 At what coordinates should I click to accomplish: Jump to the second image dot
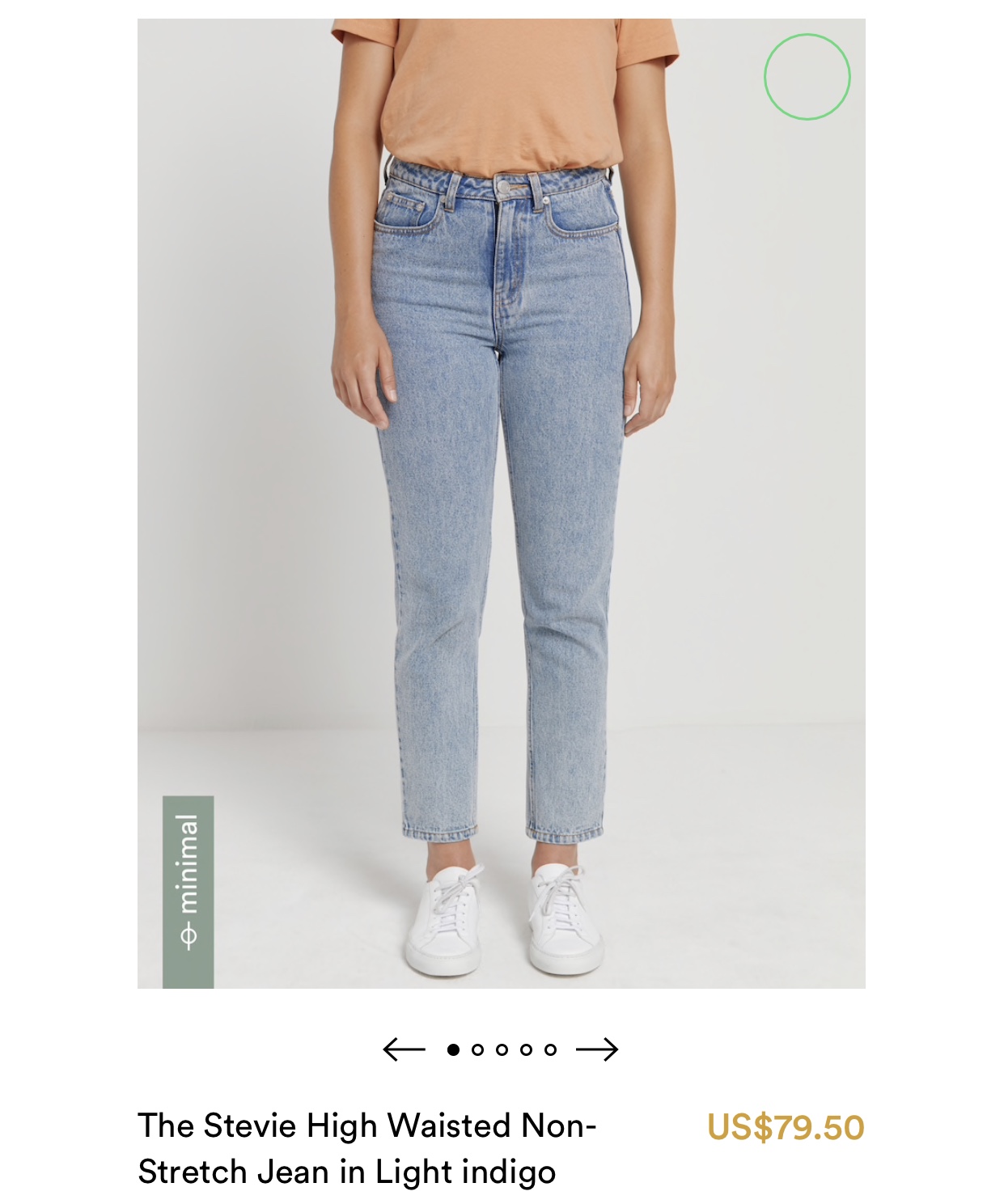pos(477,1049)
